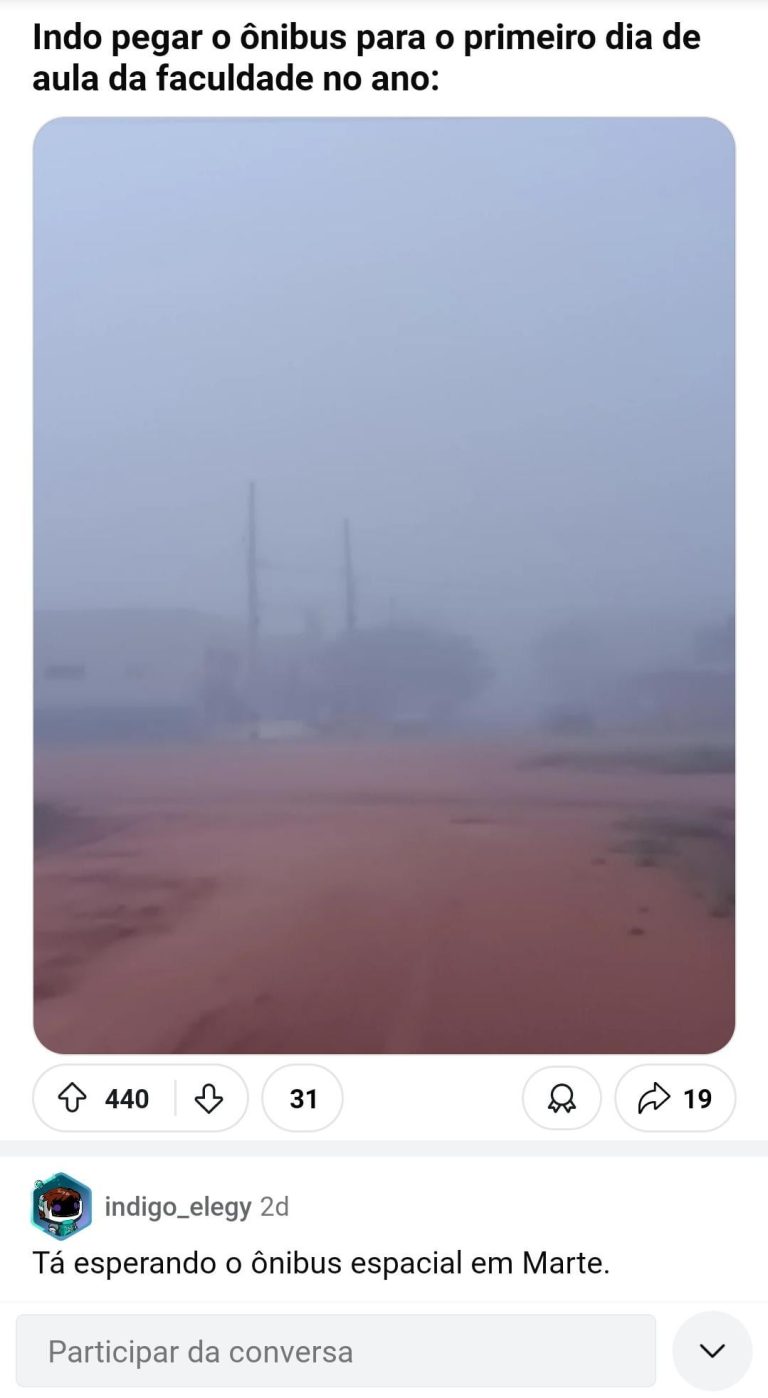Downvote the college bus post
Screen dimensions: 768x1398
[x=208, y=1099]
